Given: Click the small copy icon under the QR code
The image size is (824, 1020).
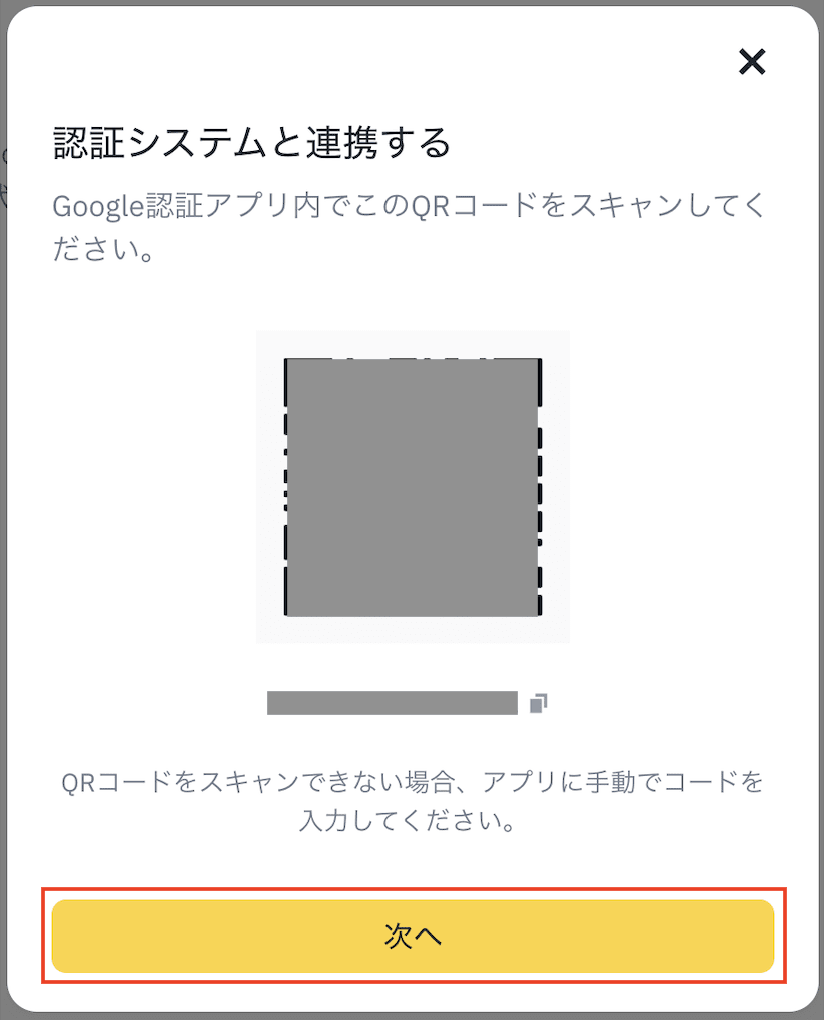Looking at the screenshot, I should [x=539, y=703].
